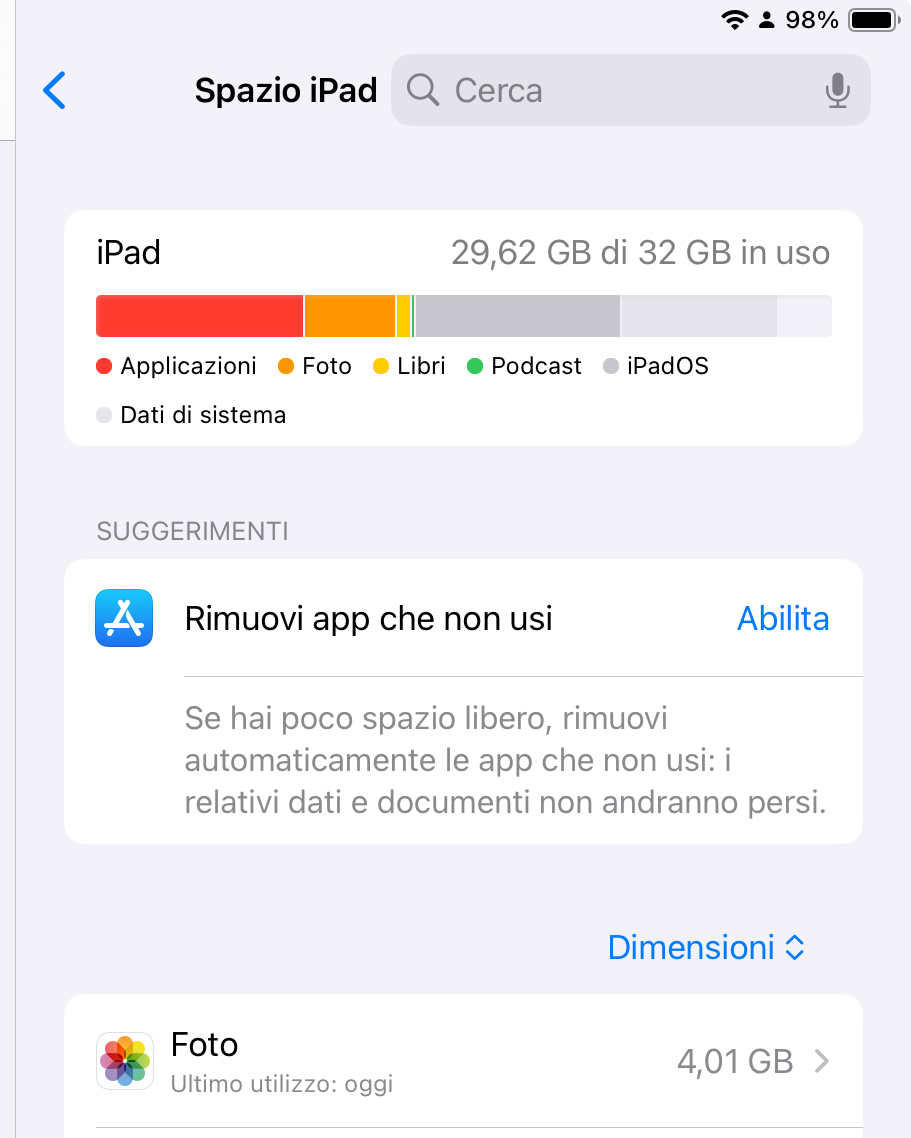
Task: Start voice dictation with the microphone icon
Action: point(837,90)
